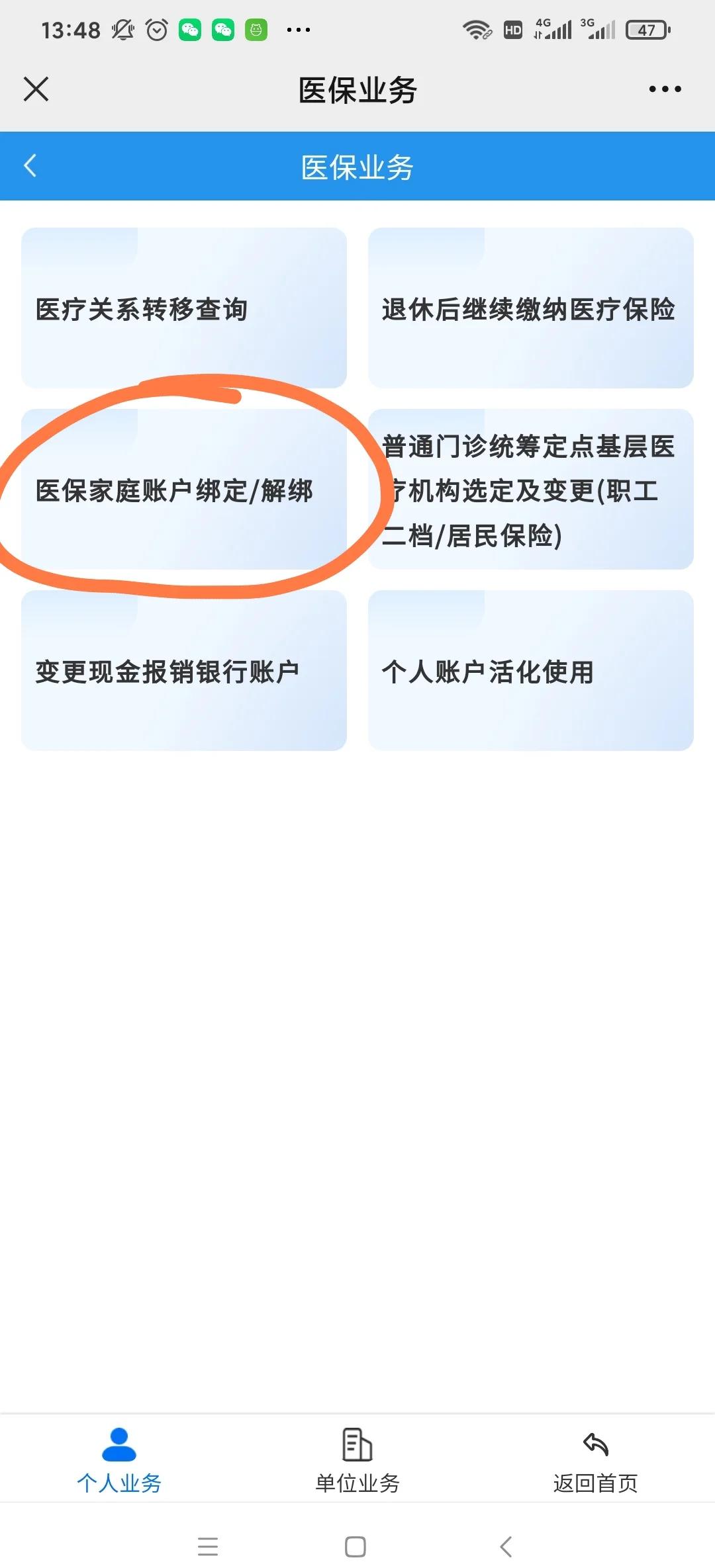This screenshot has height=1568, width=715.
Task: Open 普通门诊统筹定点基层医疗机构选定及变更
Action: tap(530, 490)
